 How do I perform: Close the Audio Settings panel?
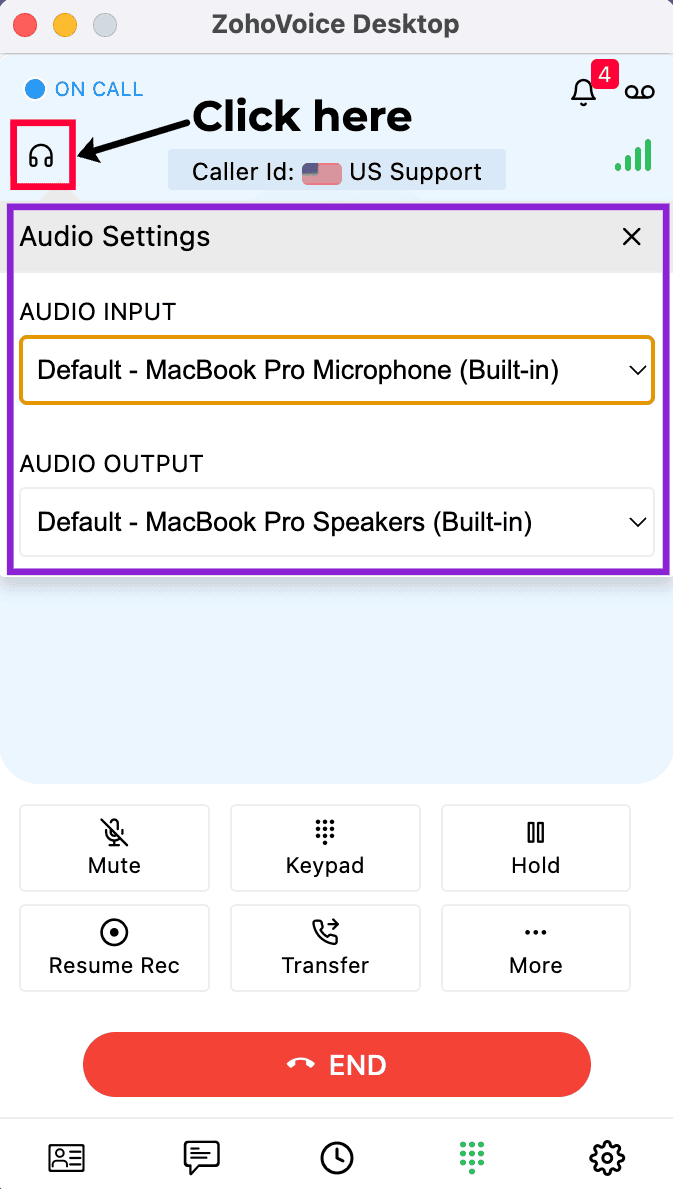pyautogui.click(x=631, y=237)
